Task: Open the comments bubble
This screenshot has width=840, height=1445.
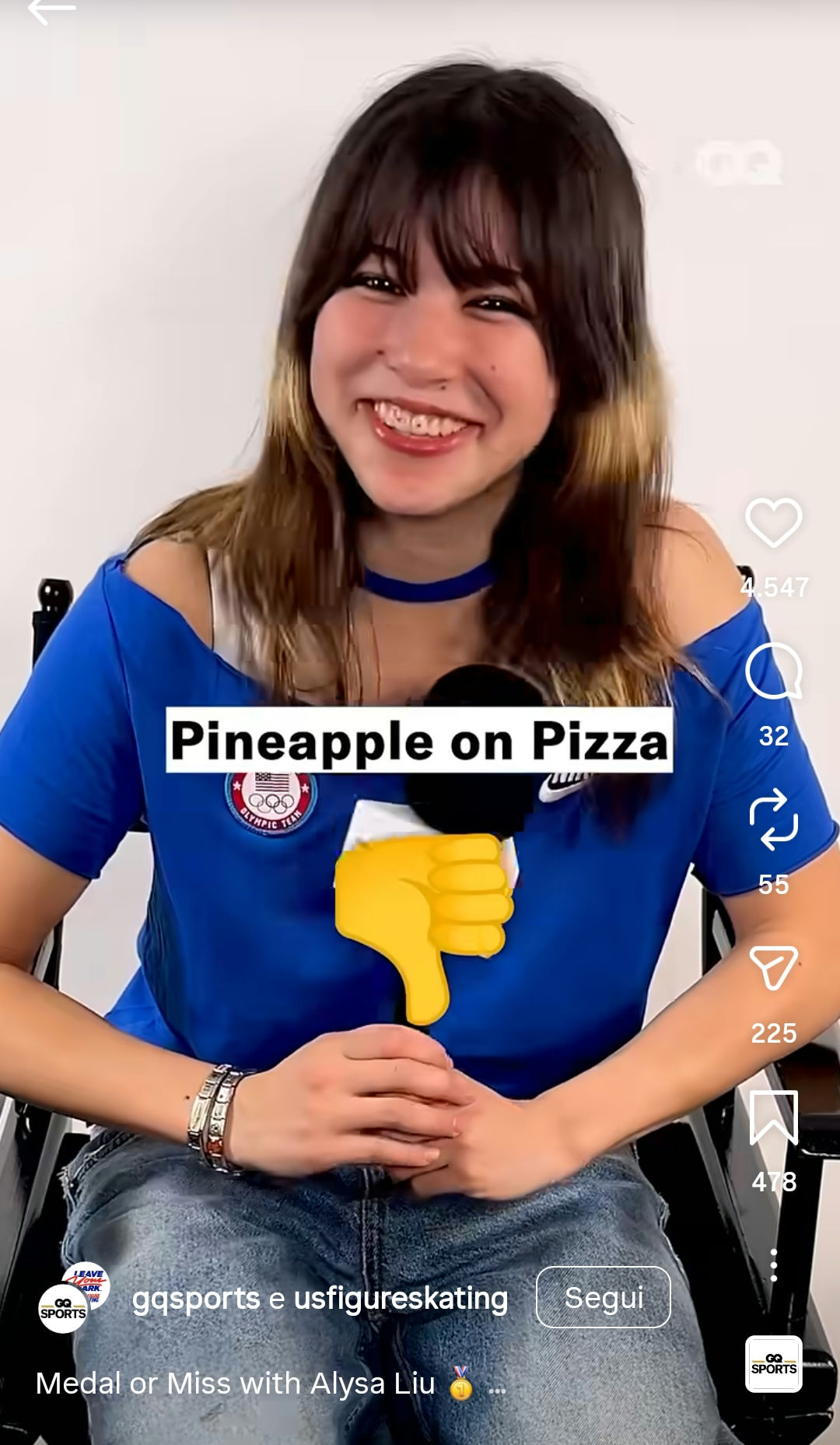Action: [773, 672]
